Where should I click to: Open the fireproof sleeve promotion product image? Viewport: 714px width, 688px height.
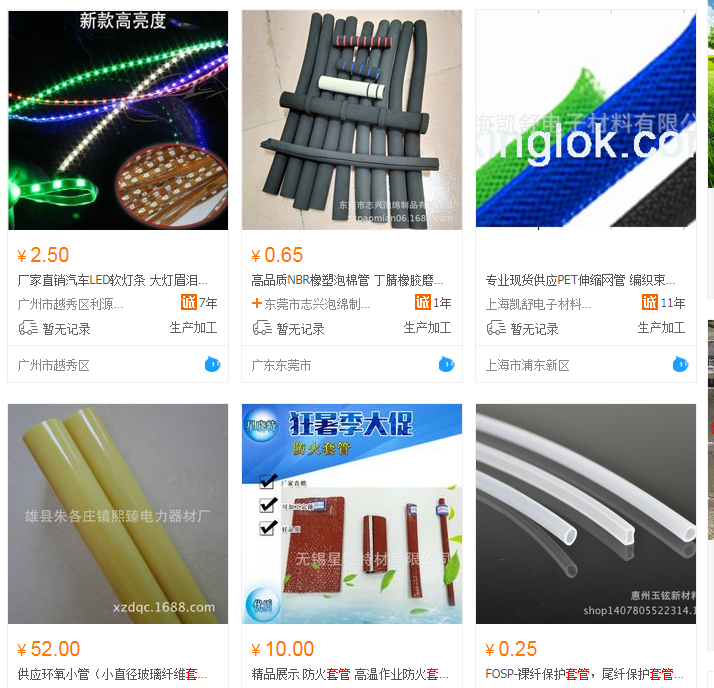click(x=352, y=514)
